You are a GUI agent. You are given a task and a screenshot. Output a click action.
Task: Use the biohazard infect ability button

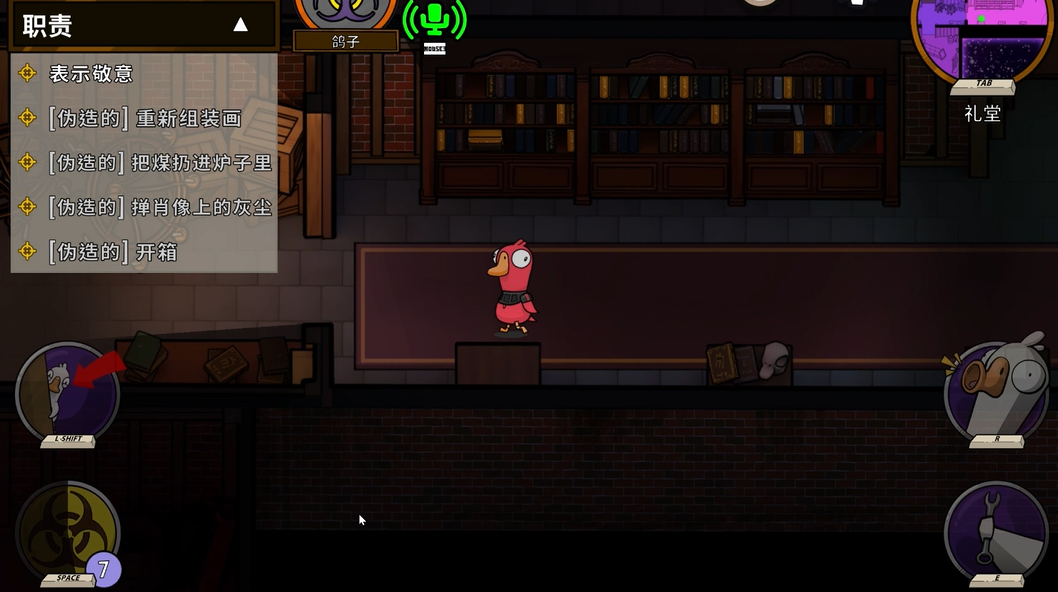pos(67,532)
